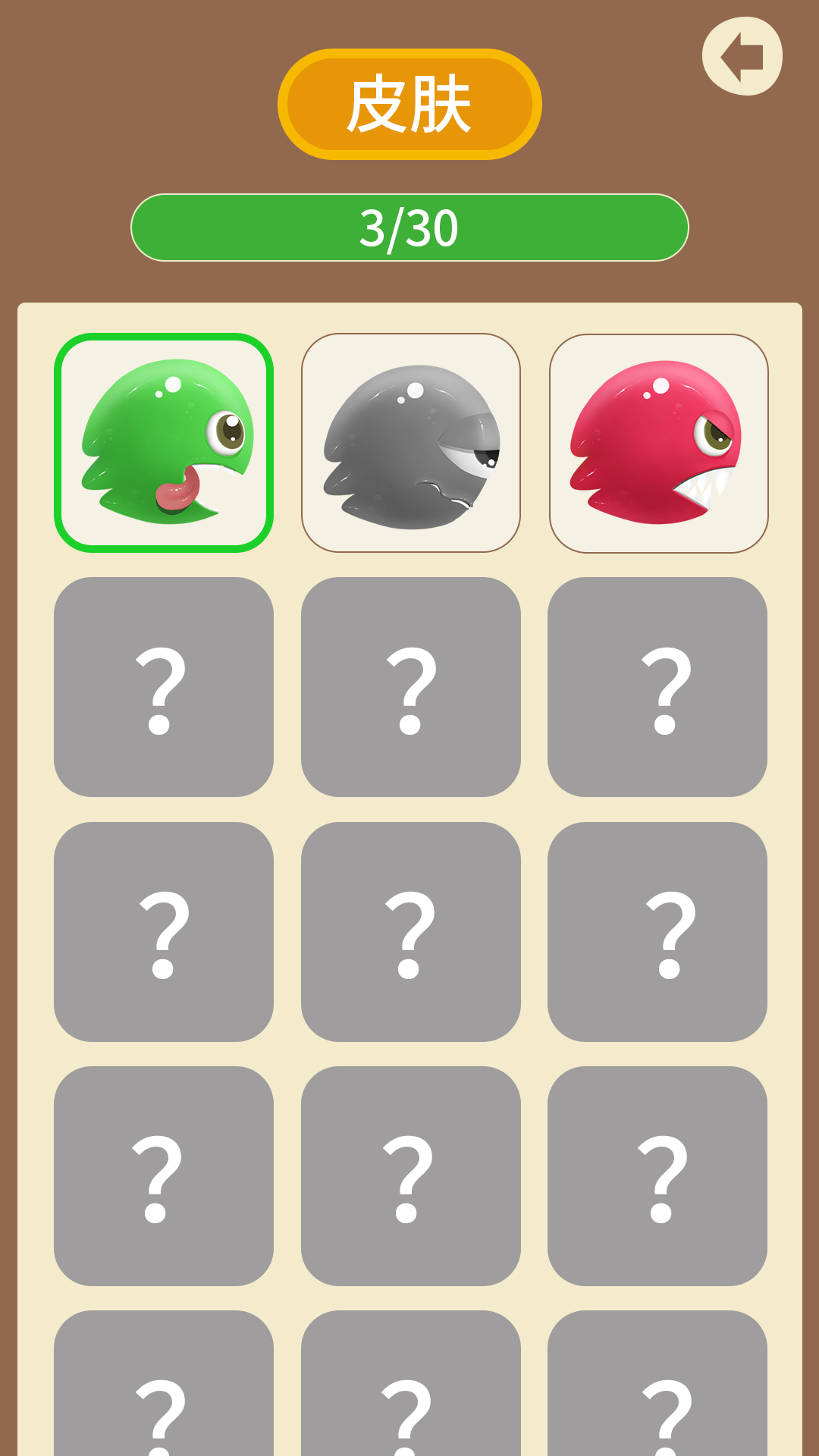Tap the first locked skin slot
Screen dimensions: 819x1456
click(x=167, y=686)
